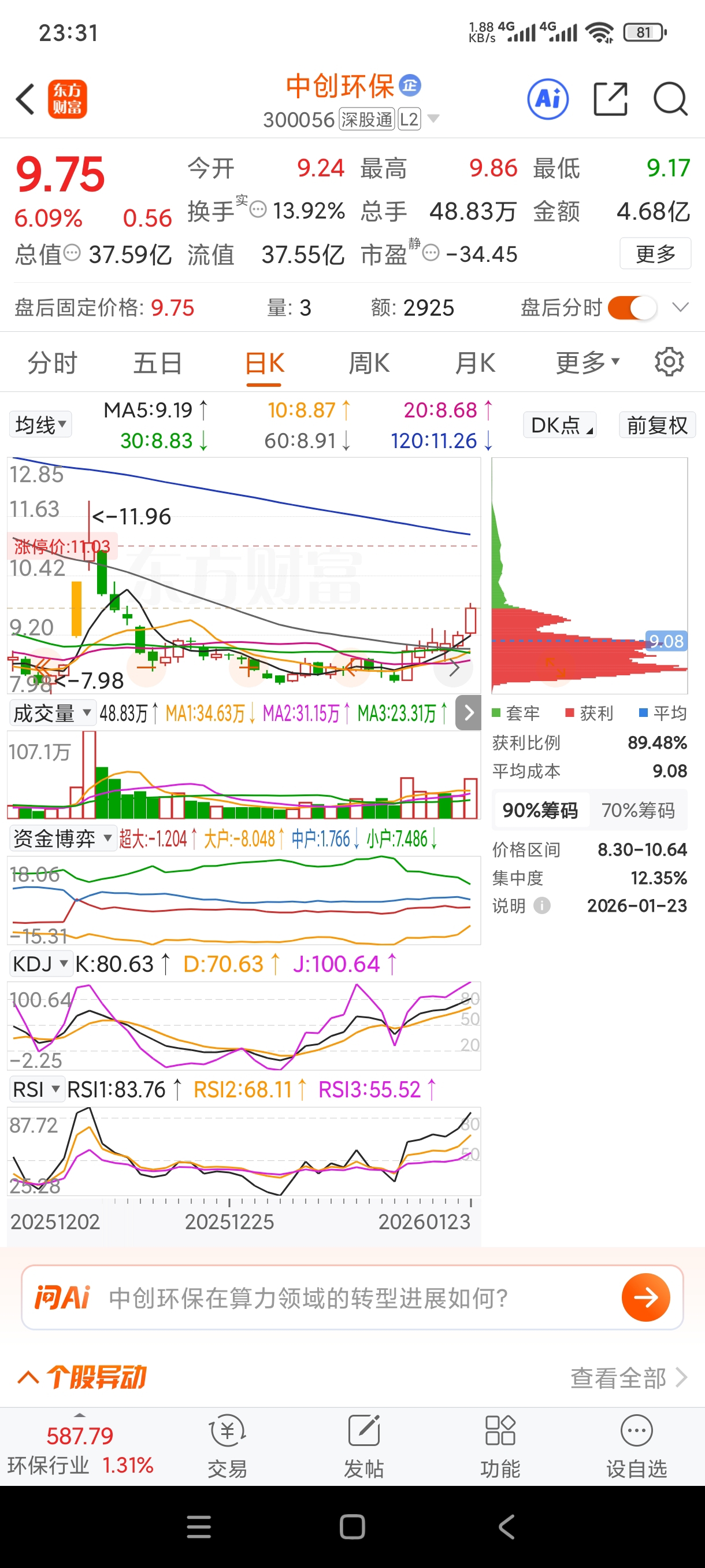
Task: Tap 设自选 to add to watchlist
Action: click(636, 1446)
